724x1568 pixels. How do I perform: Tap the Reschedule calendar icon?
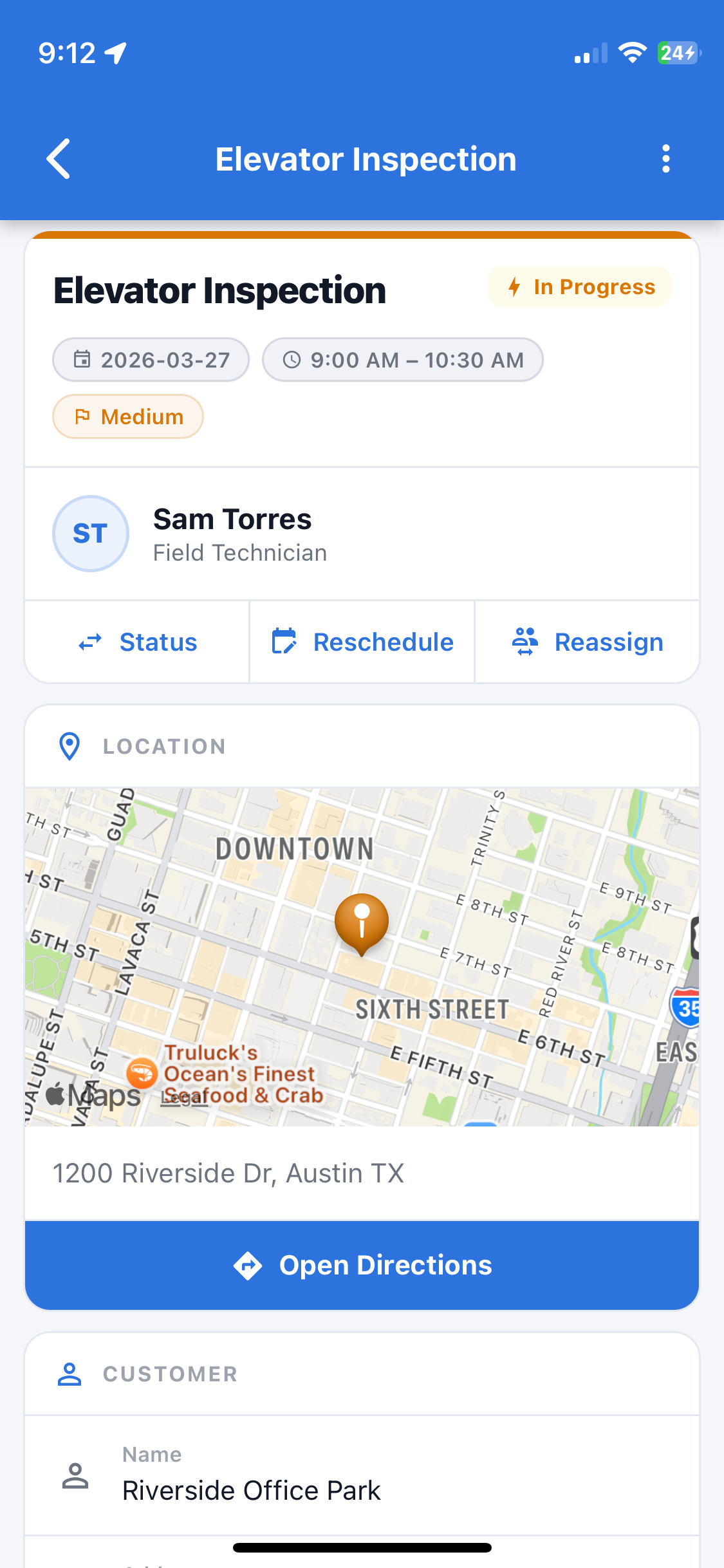click(285, 641)
